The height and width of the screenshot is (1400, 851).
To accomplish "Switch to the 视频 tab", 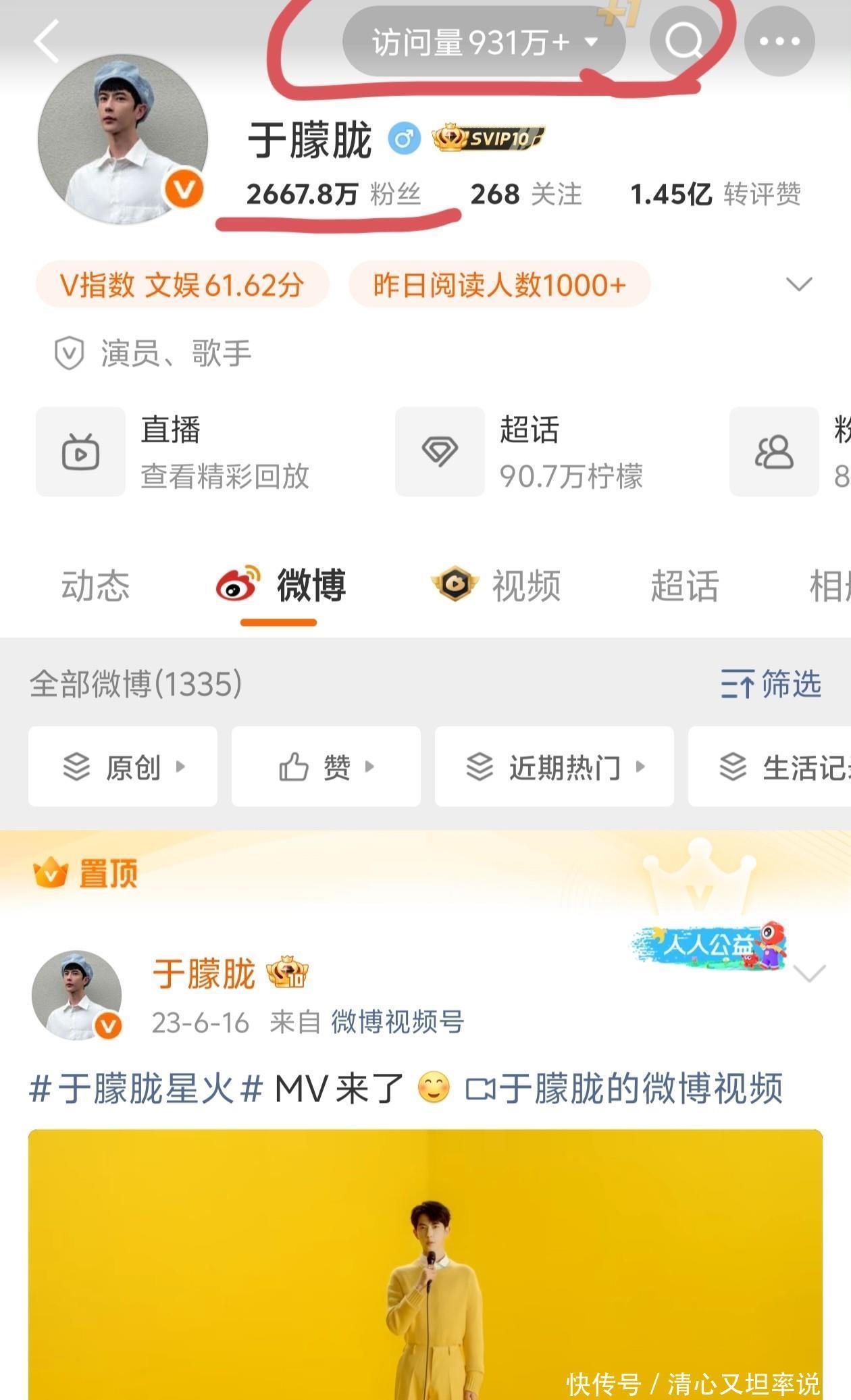I will coord(497,585).
